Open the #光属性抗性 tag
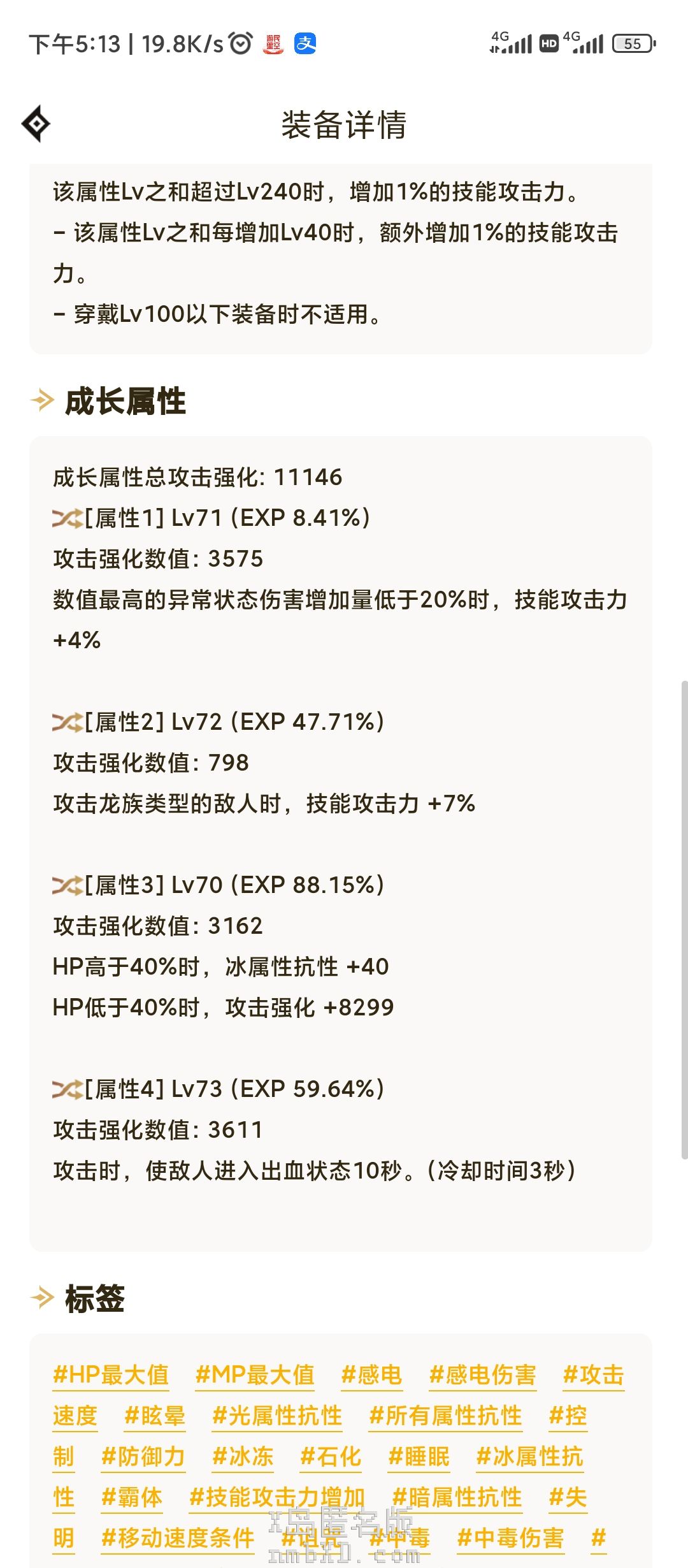Viewport: 688px width, 1568px height. [277, 1416]
